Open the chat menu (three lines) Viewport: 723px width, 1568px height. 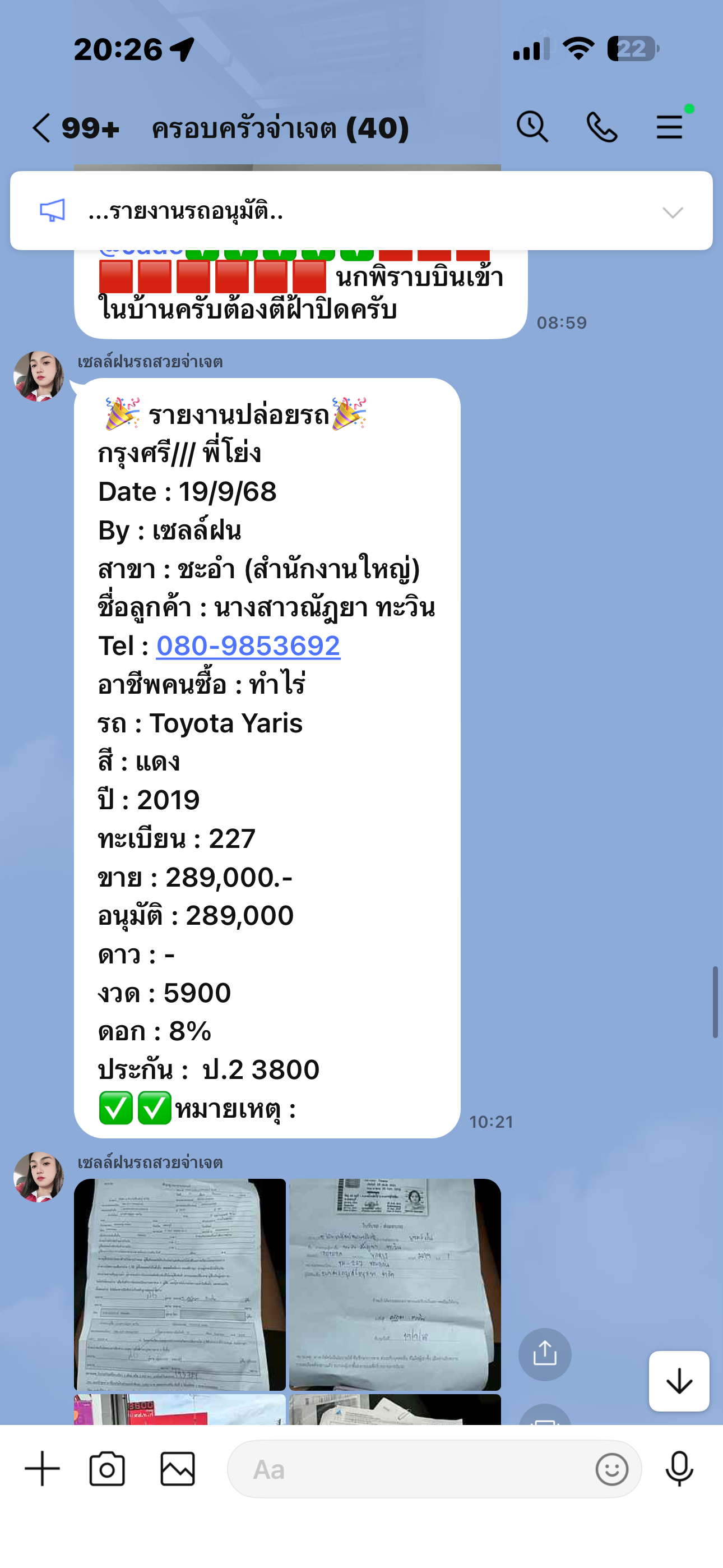tap(669, 127)
